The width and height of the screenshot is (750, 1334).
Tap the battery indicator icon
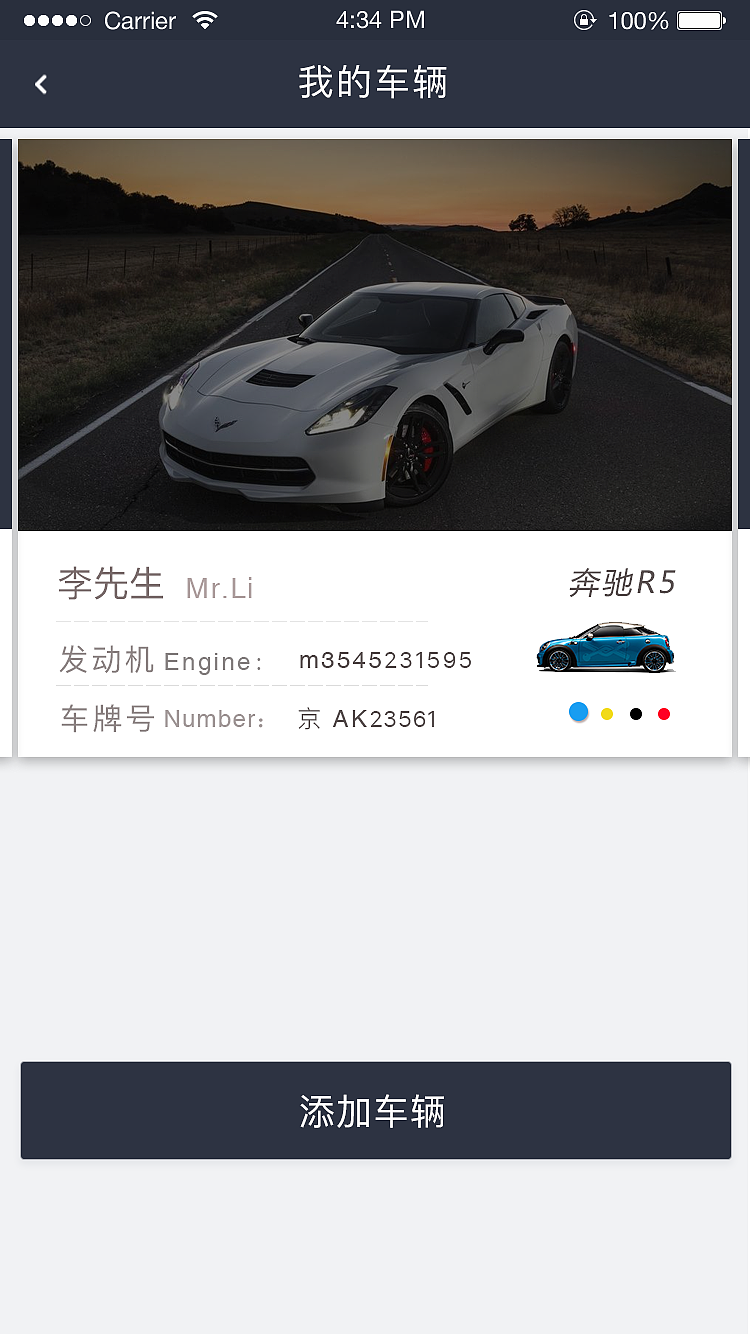702,18
